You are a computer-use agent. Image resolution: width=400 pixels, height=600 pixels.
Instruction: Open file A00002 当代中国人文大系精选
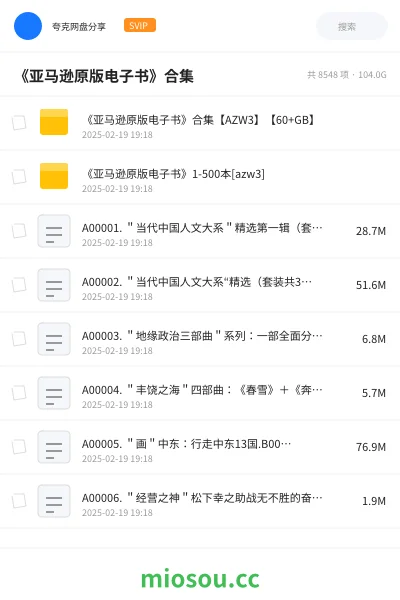click(200, 285)
